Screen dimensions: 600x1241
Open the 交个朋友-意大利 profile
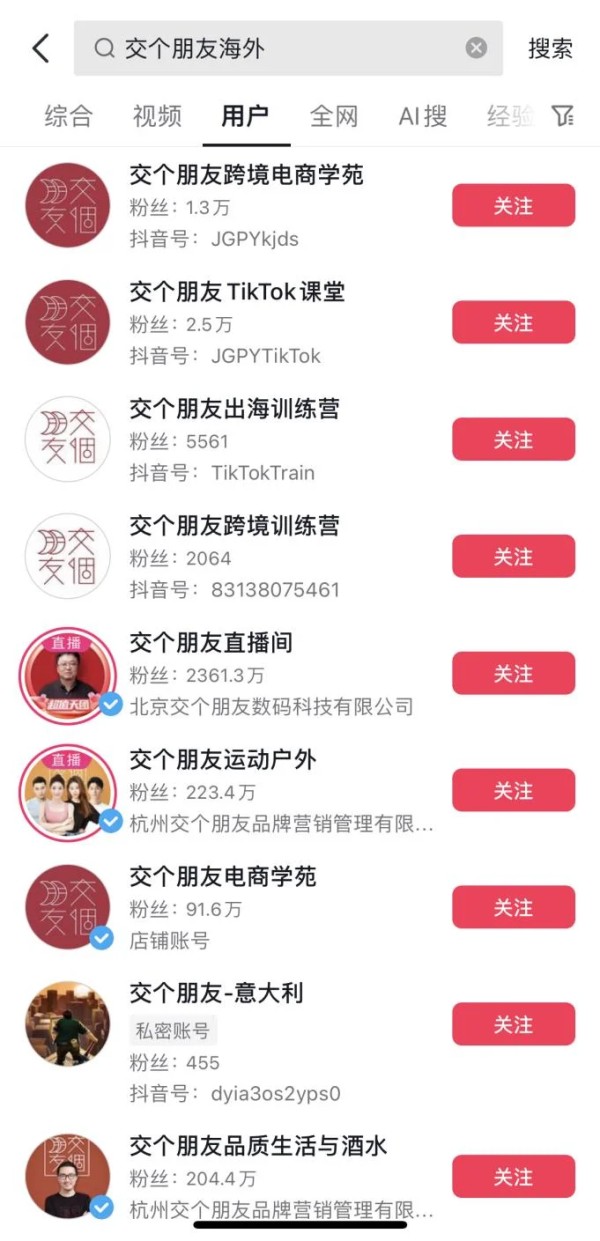[216, 994]
